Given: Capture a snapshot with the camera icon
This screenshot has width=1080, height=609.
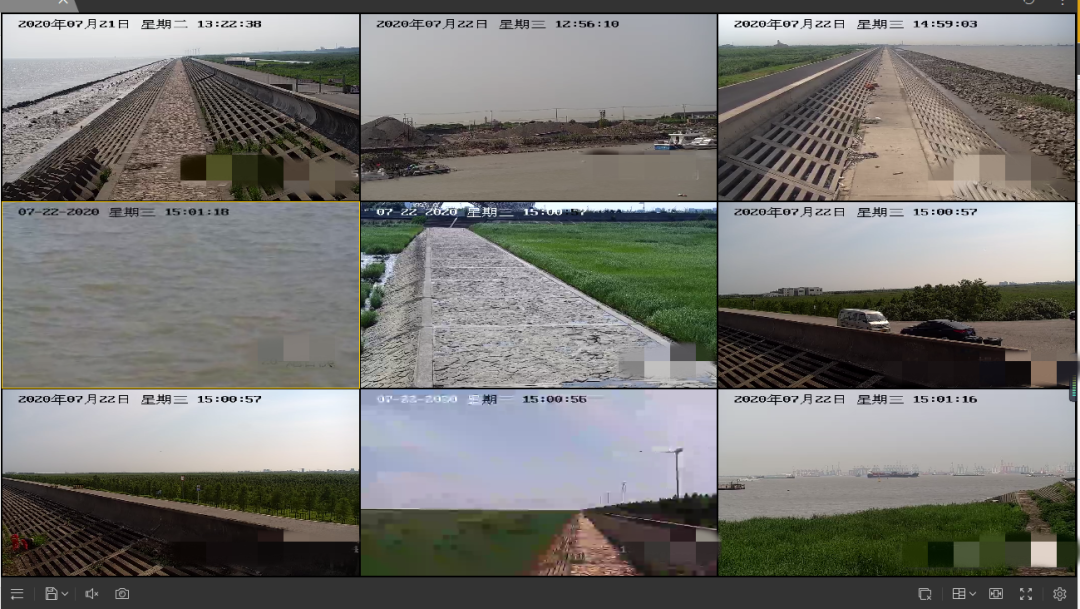Looking at the screenshot, I should [122, 594].
